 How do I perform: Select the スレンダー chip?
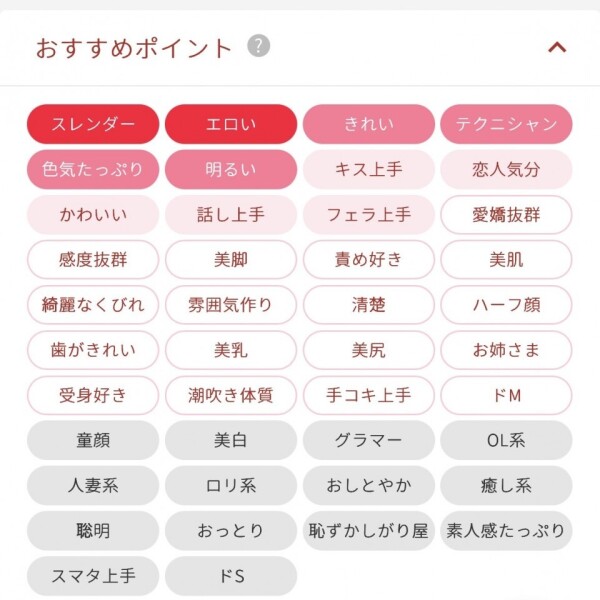[93, 124]
